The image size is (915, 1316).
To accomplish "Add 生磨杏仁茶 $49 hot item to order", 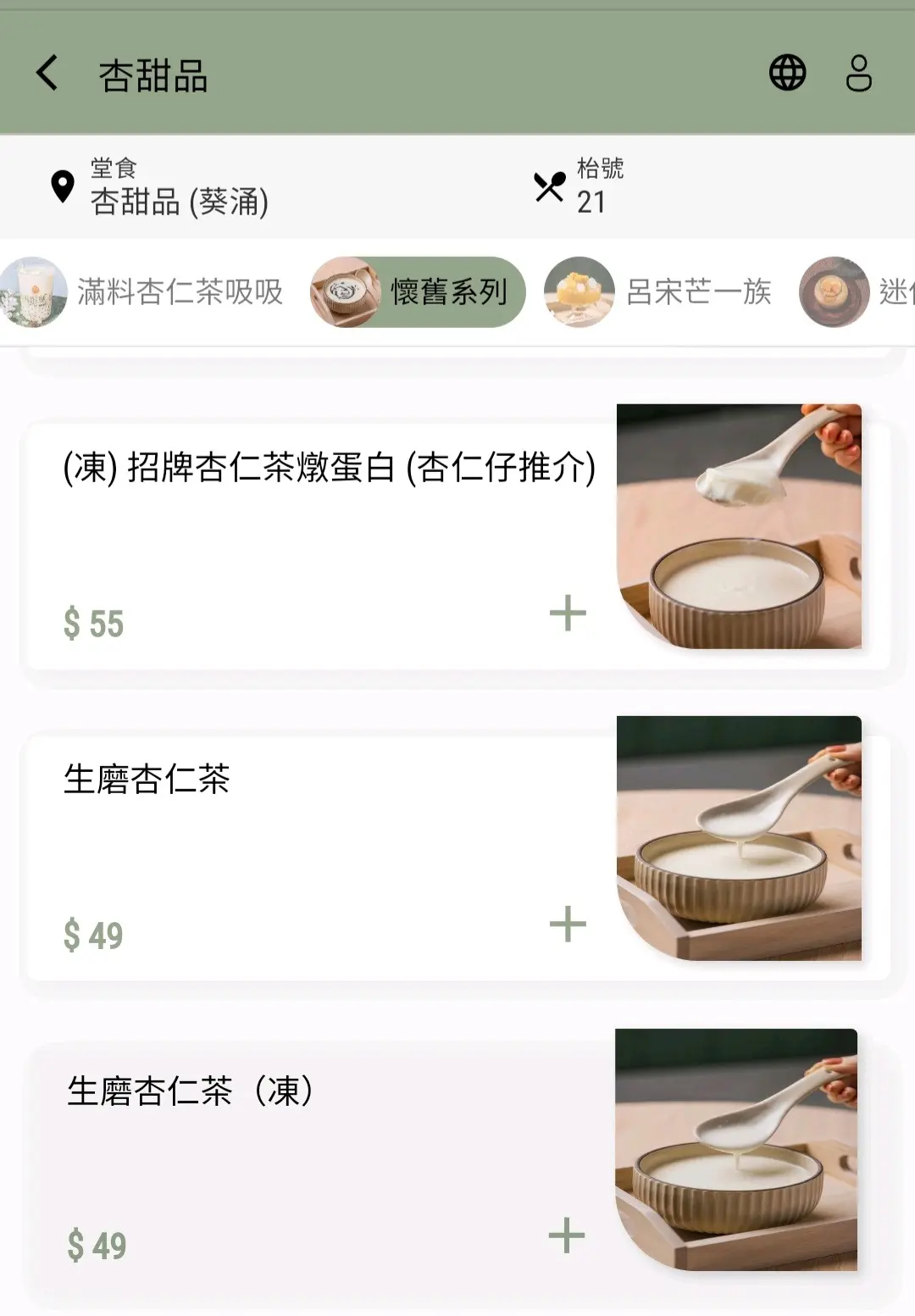I will tap(568, 924).
